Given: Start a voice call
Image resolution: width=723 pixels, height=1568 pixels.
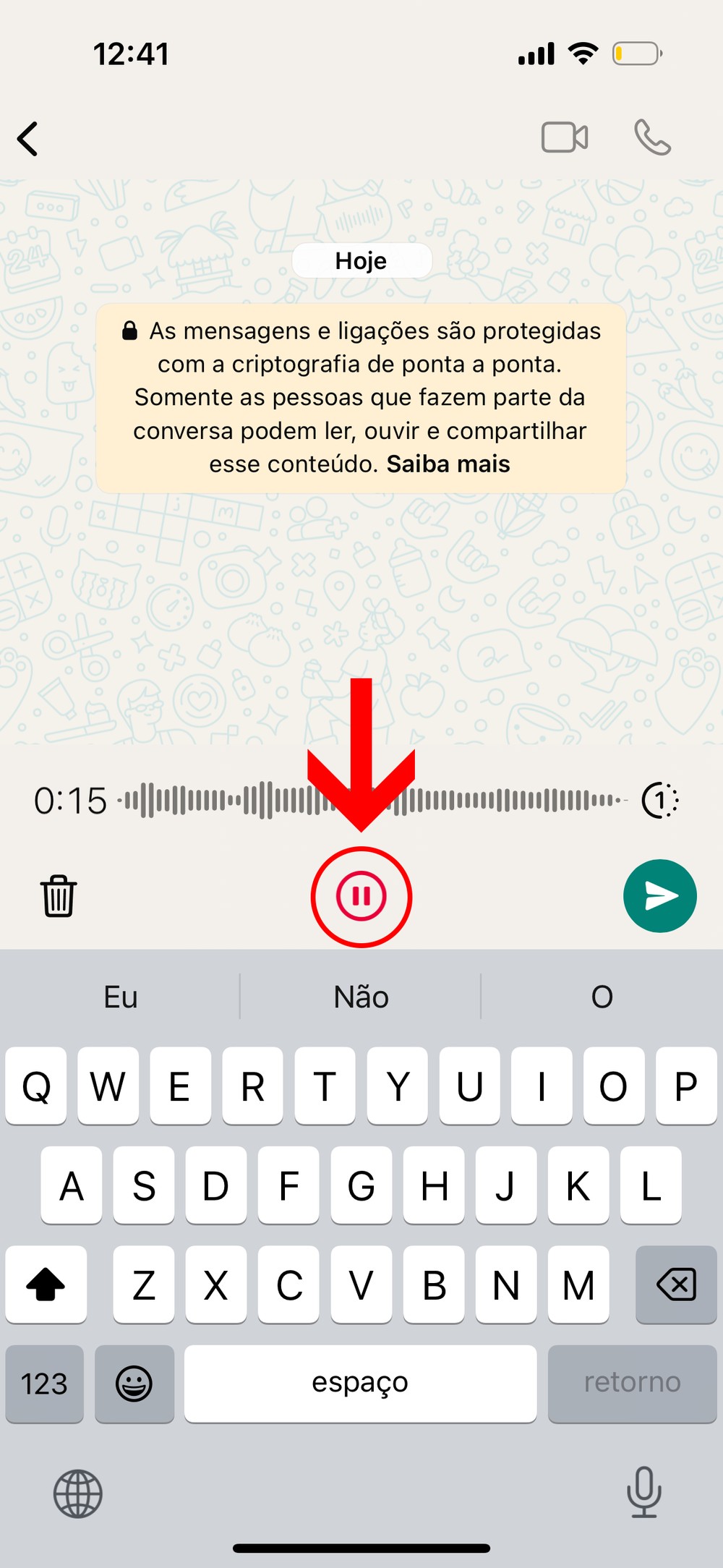Looking at the screenshot, I should (x=652, y=137).
